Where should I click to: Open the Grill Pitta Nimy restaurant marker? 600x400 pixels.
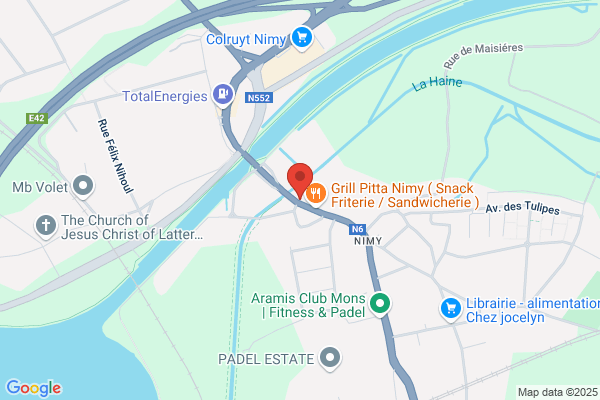pyautogui.click(x=316, y=194)
